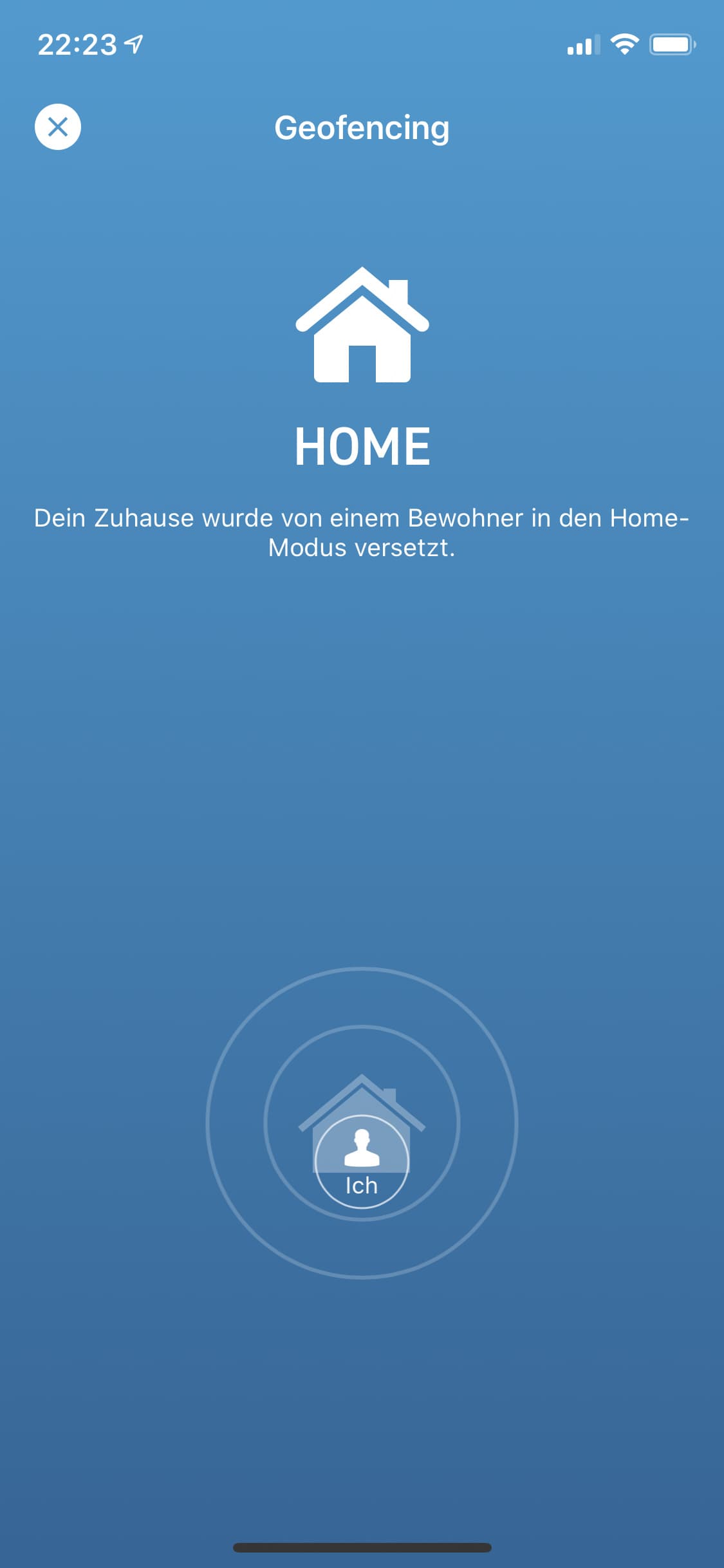Screen dimensions: 724x1568
Task: Tap the 'Ich' resident avatar
Action: (x=362, y=1162)
